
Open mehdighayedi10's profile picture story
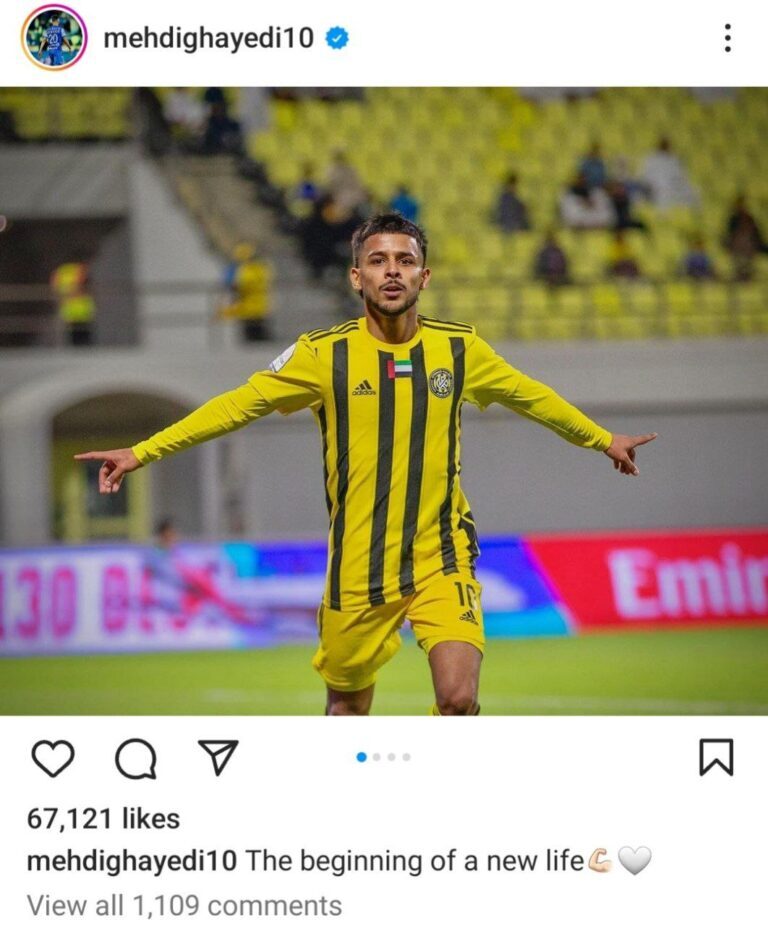[53, 38]
